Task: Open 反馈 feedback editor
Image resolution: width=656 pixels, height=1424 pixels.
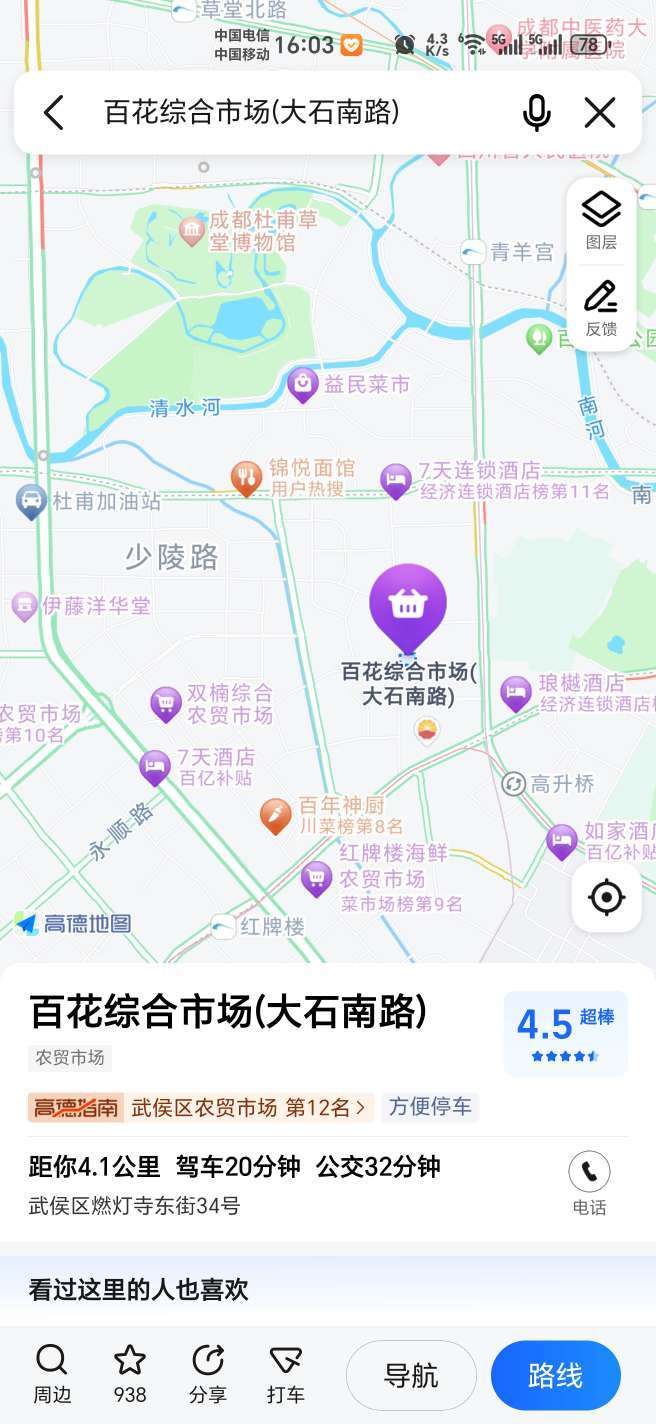Action: point(601,307)
